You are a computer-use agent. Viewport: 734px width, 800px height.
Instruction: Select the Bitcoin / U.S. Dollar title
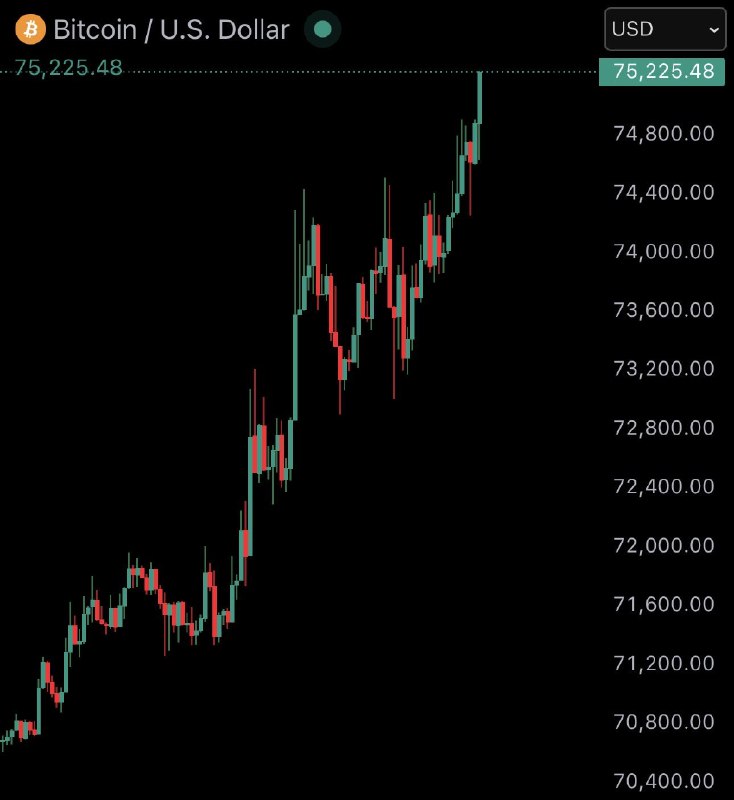172,29
